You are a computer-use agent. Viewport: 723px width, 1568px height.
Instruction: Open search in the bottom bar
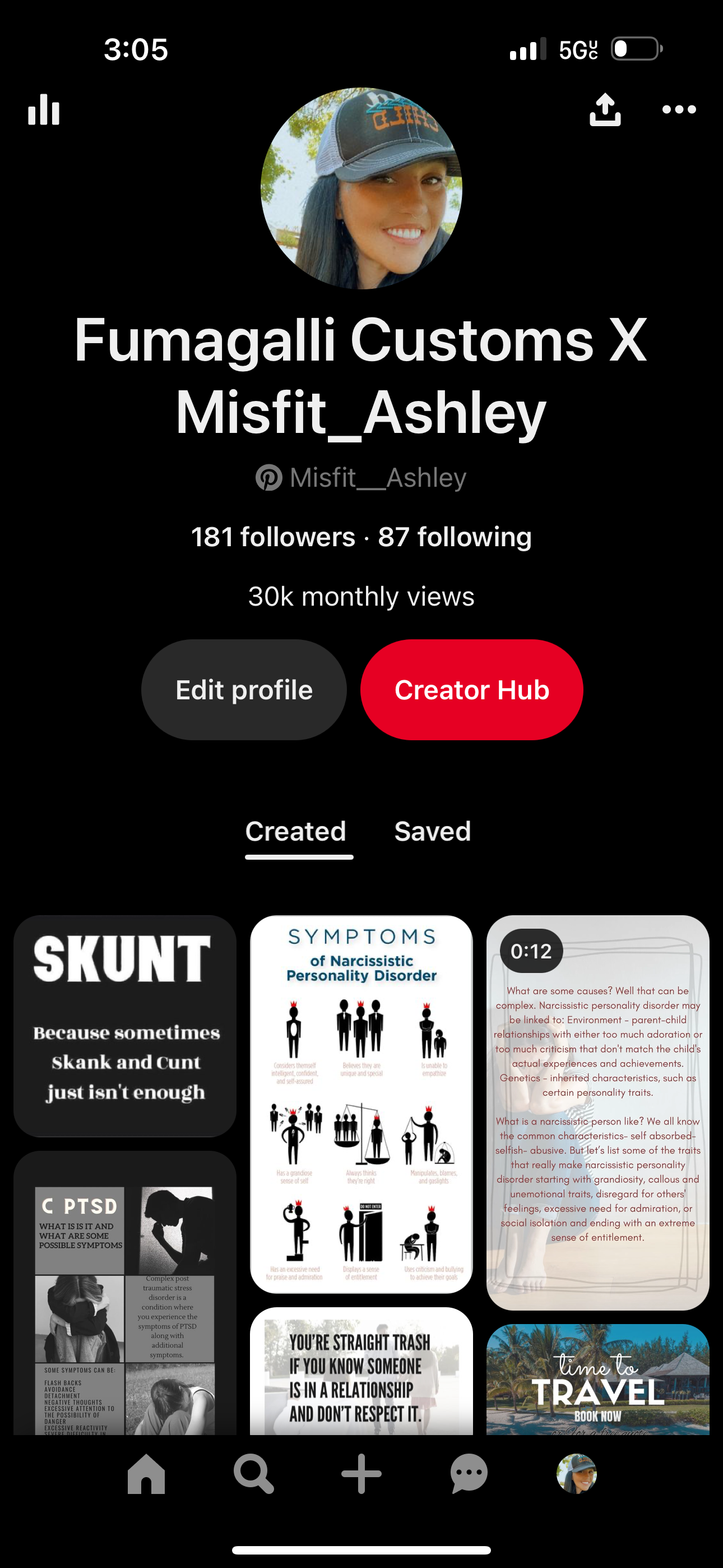pos(254,1474)
